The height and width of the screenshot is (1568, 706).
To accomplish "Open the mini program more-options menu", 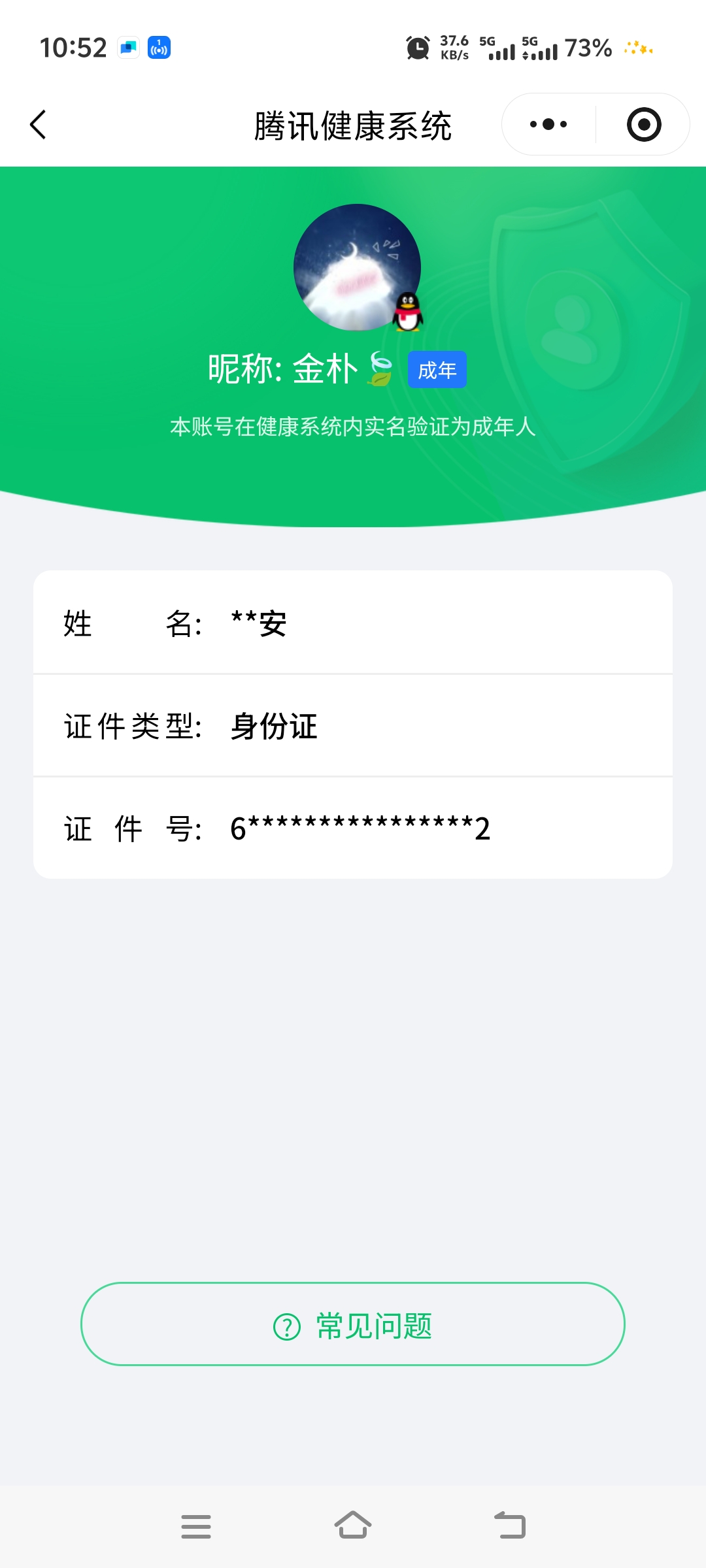I will [x=548, y=124].
